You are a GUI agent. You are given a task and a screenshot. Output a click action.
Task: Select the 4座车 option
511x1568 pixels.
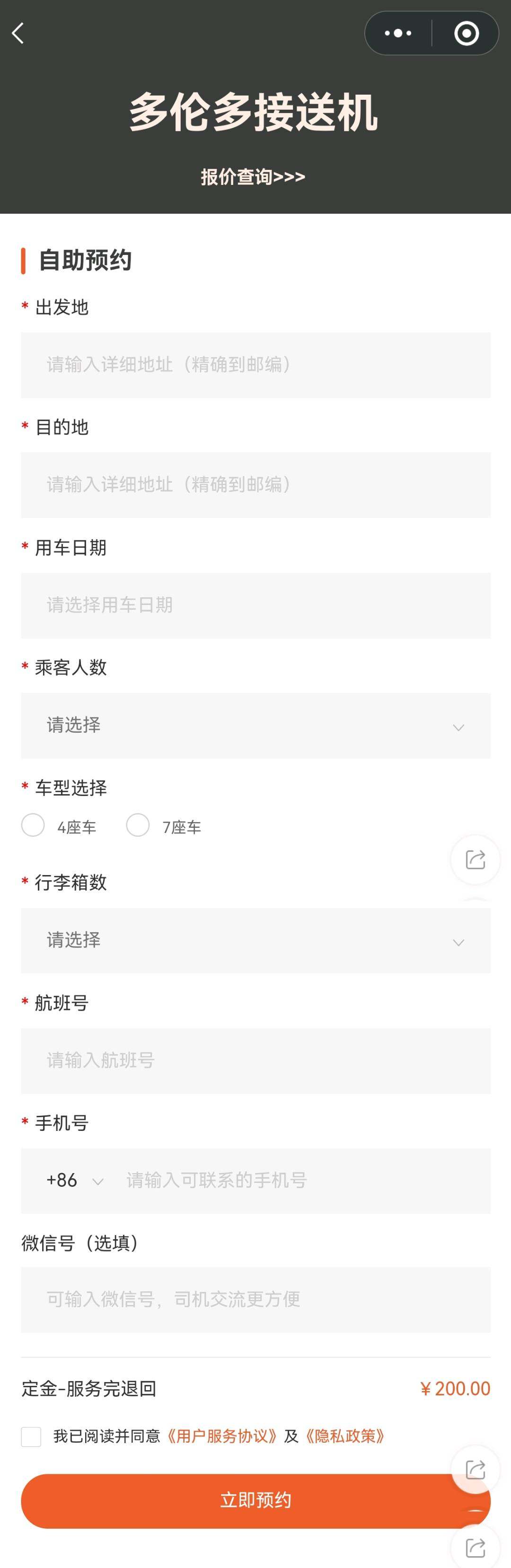[33, 825]
